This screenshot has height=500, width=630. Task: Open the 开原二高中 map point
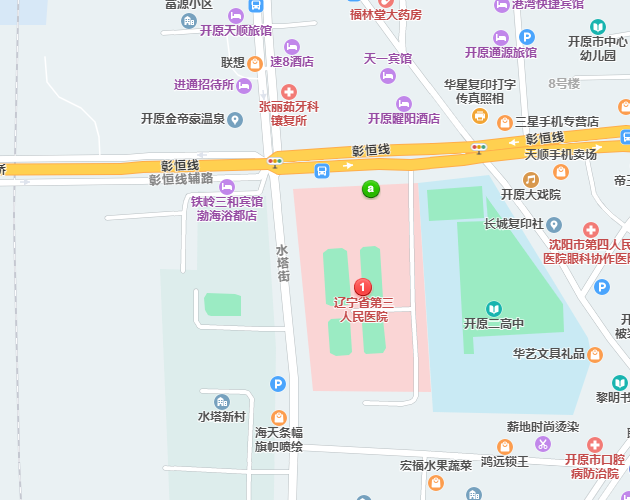coord(493,309)
